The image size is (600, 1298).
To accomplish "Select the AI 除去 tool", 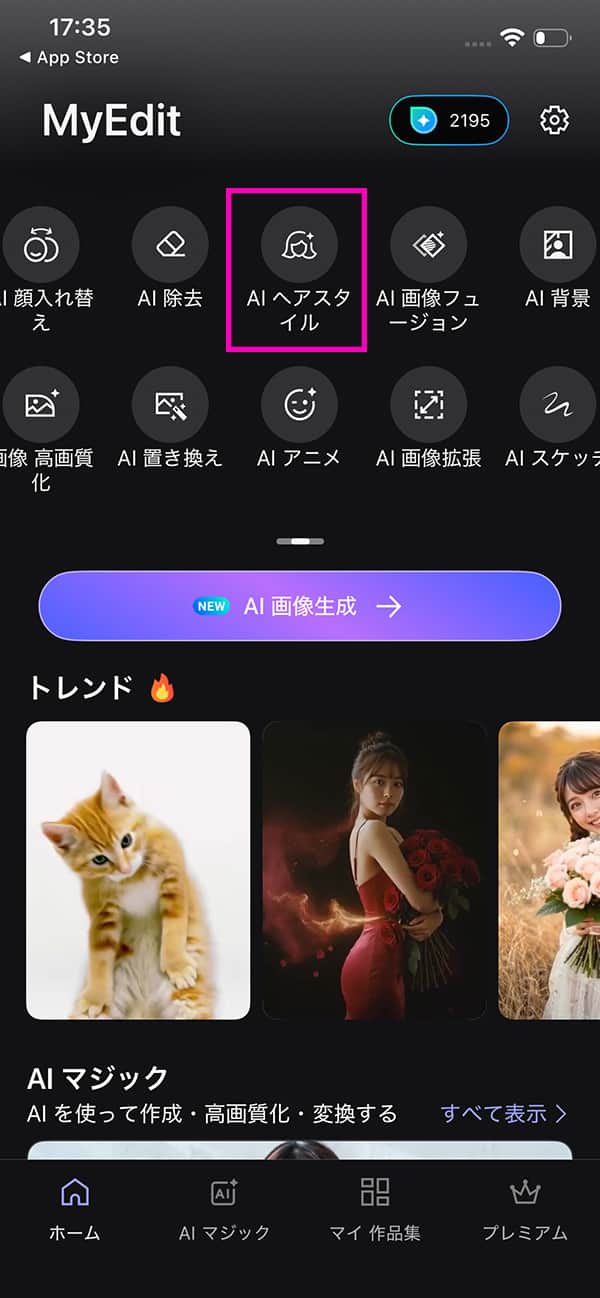I will point(170,245).
